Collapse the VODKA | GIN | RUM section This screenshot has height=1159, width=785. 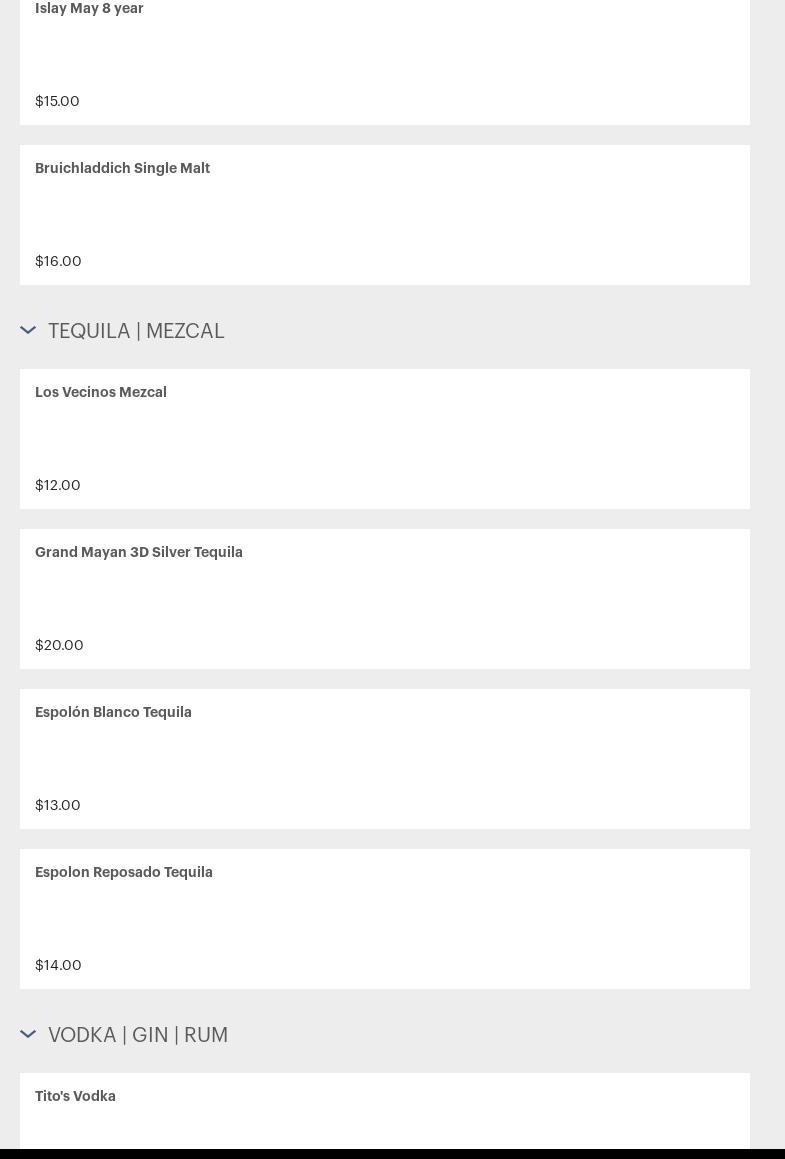28,1035
